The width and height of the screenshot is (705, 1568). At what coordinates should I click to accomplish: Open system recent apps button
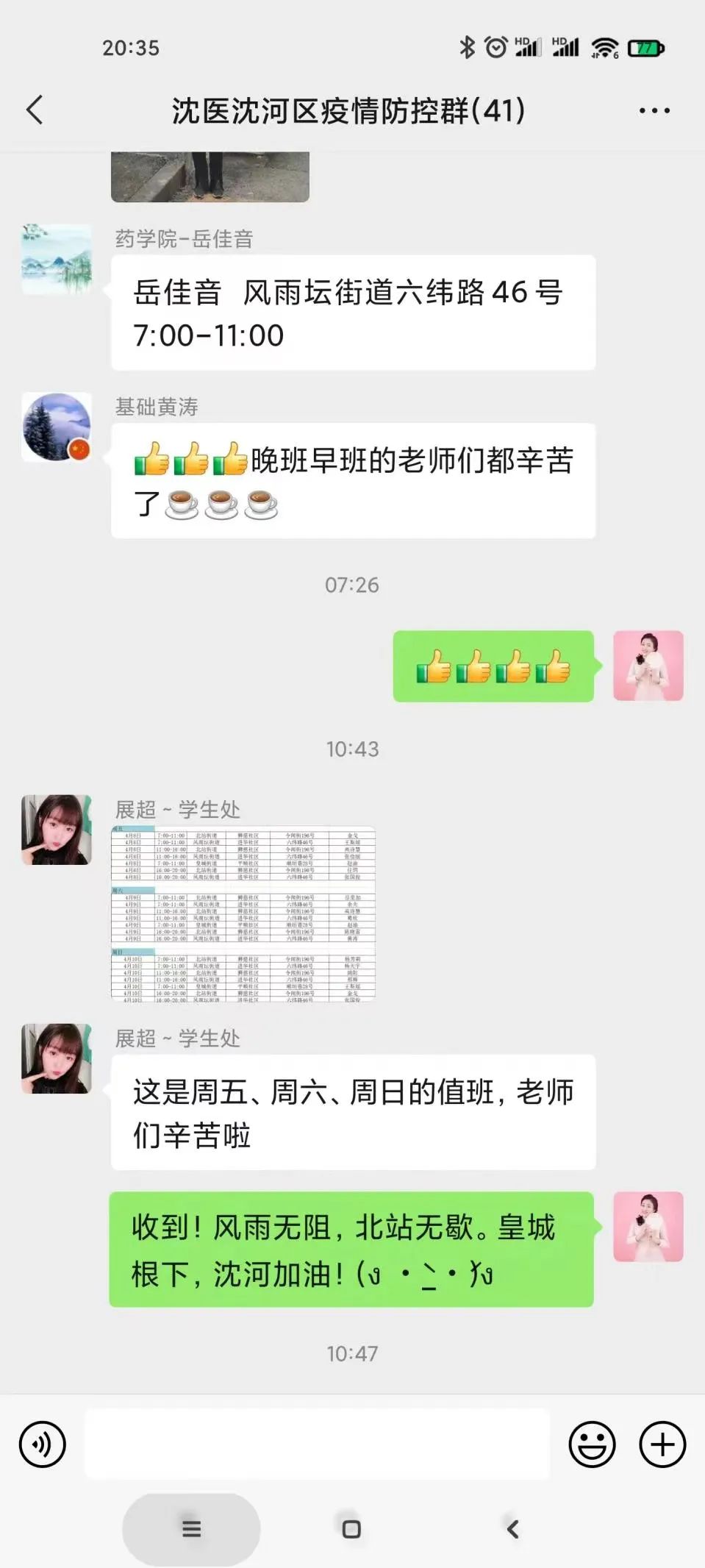[191, 1529]
